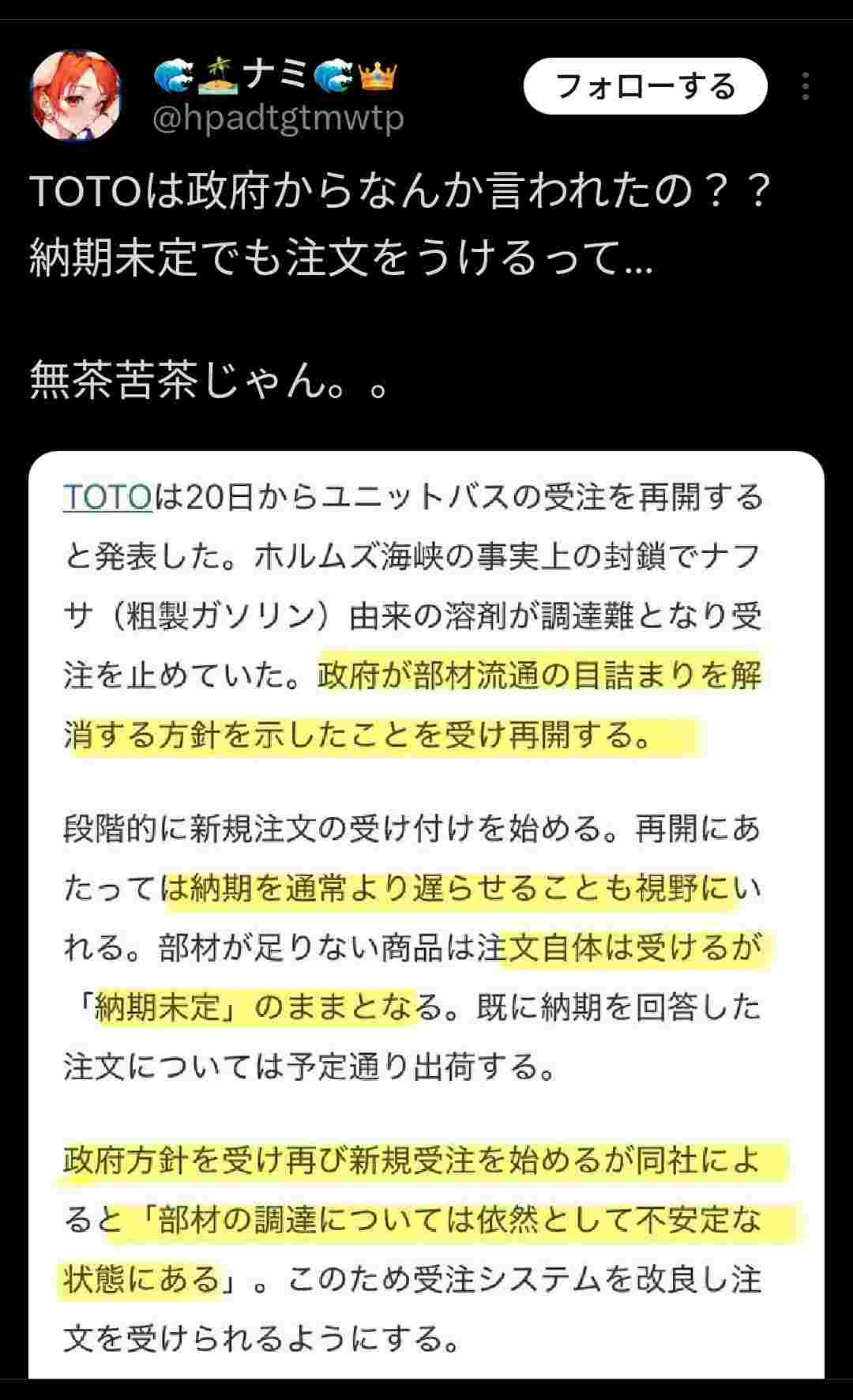The height and width of the screenshot is (1400, 853).
Task: Open the post's overflow menu
Action: coord(805,86)
